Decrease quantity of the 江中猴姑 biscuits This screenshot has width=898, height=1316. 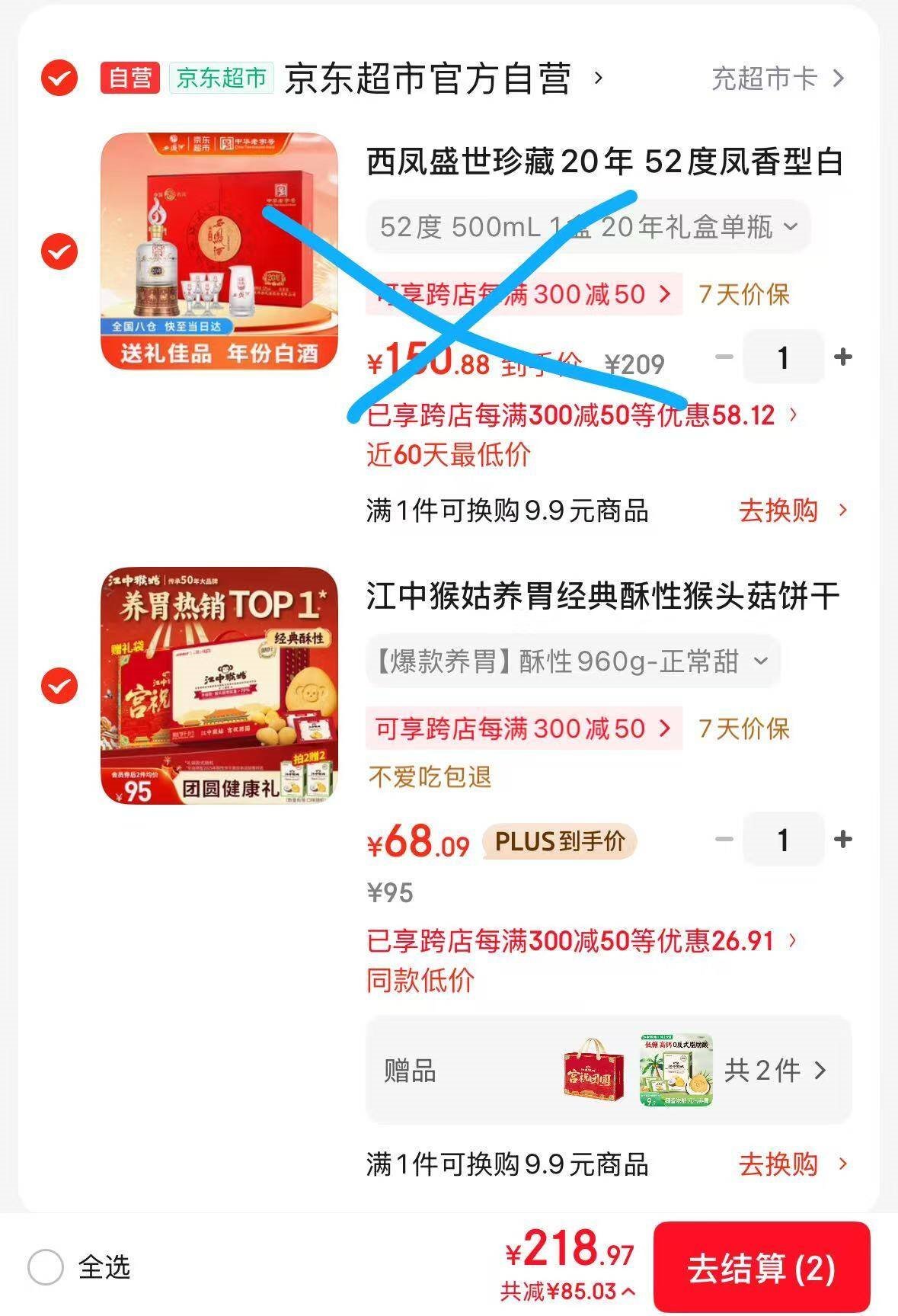tap(724, 839)
